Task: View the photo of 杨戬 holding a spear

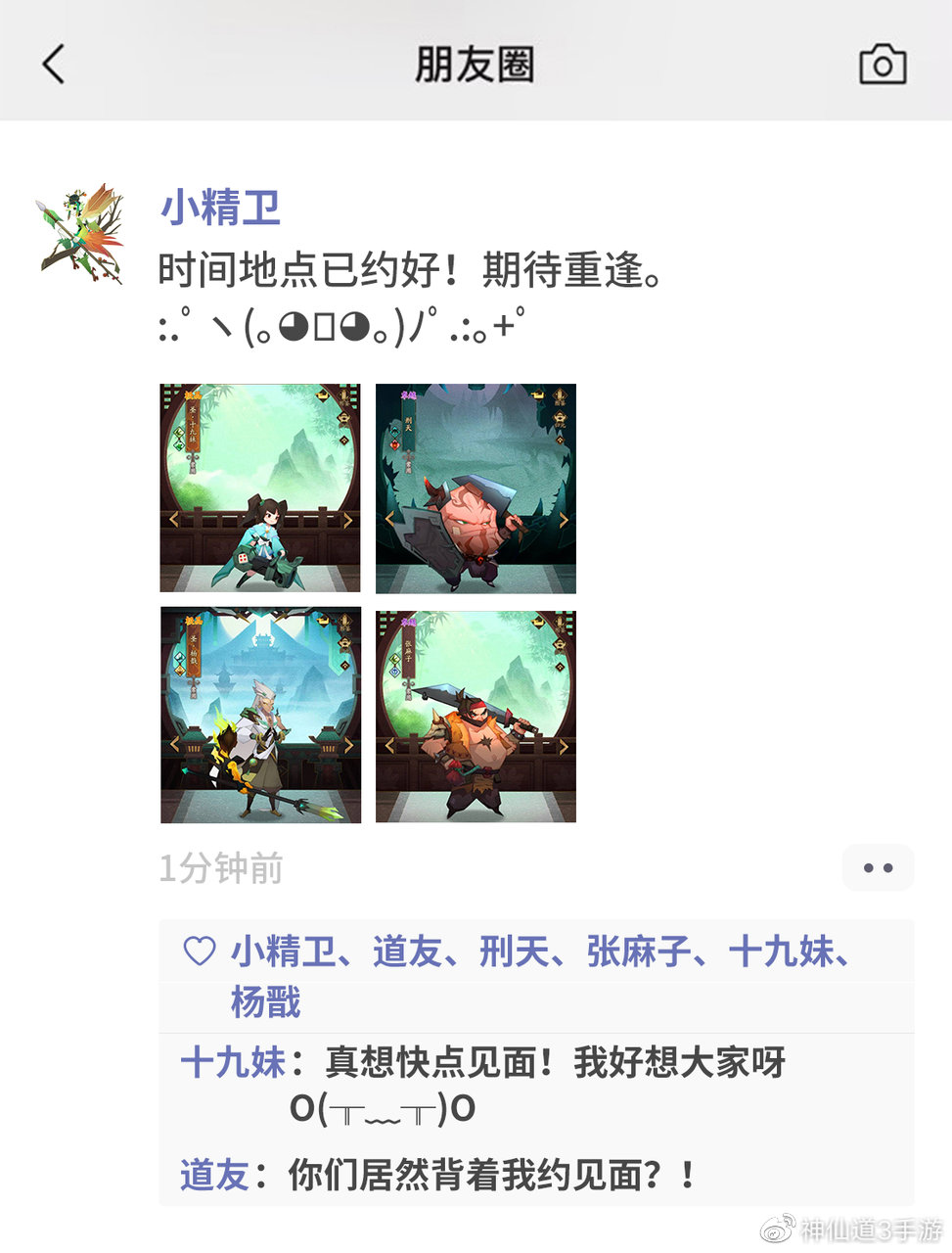Action: [260, 715]
